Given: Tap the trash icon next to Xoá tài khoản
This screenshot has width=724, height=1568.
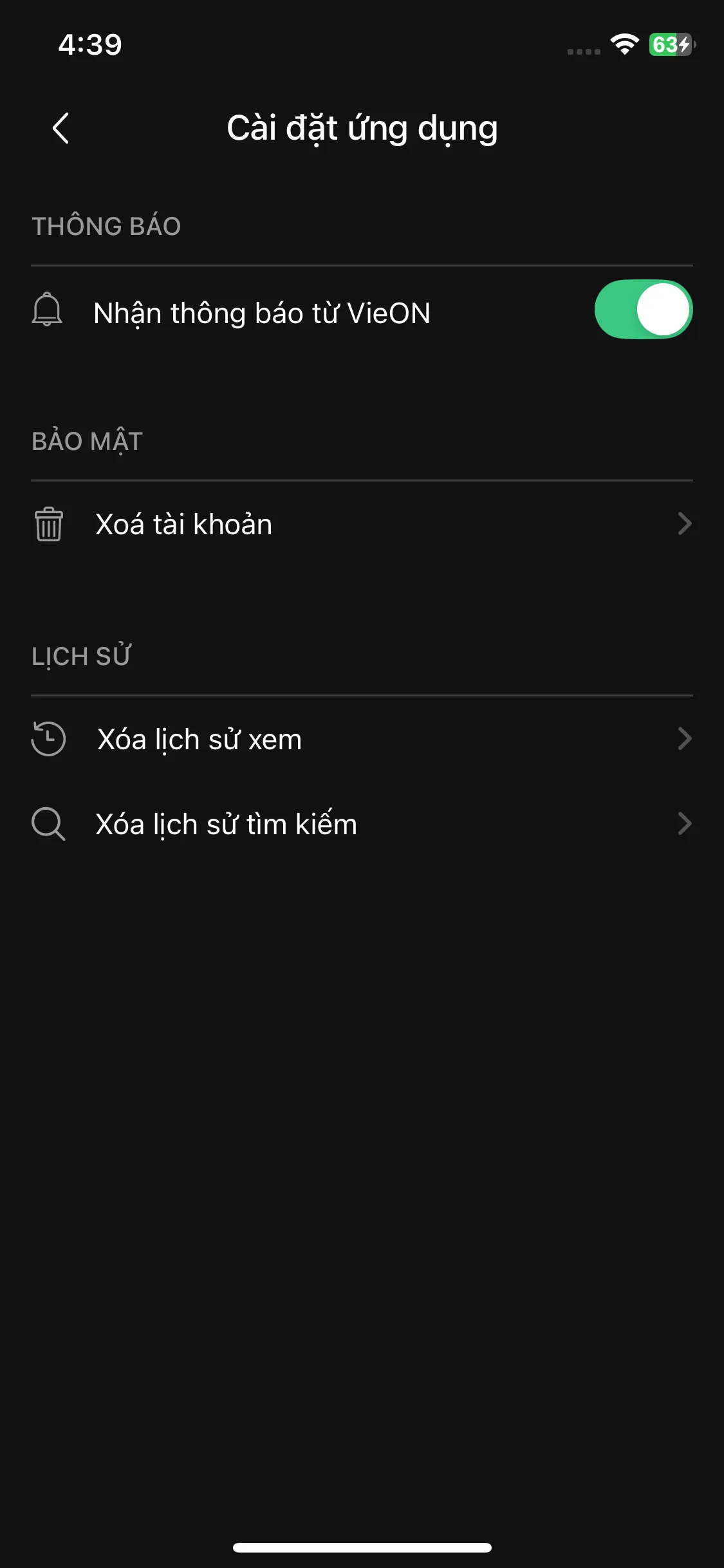Looking at the screenshot, I should [49, 523].
